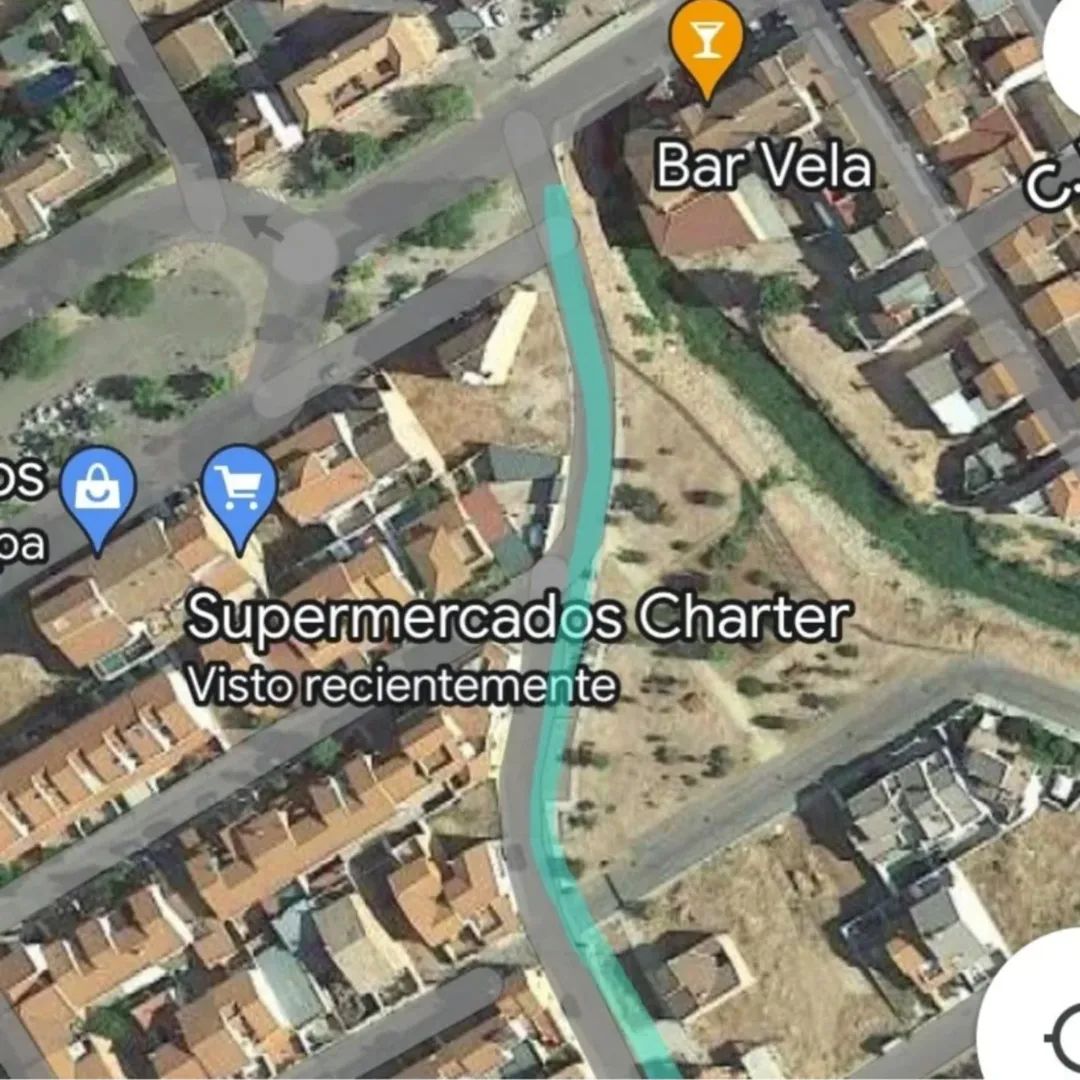Screen dimensions: 1080x1080
Task: Center map on my location
Action: coord(1058,1035)
